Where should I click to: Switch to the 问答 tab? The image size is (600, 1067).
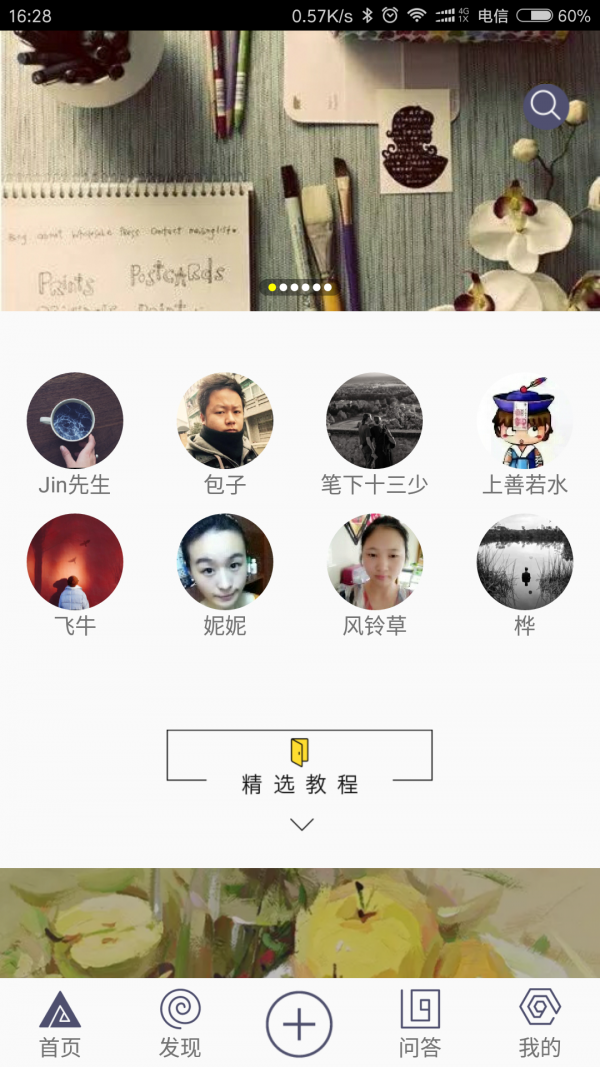point(419,1023)
